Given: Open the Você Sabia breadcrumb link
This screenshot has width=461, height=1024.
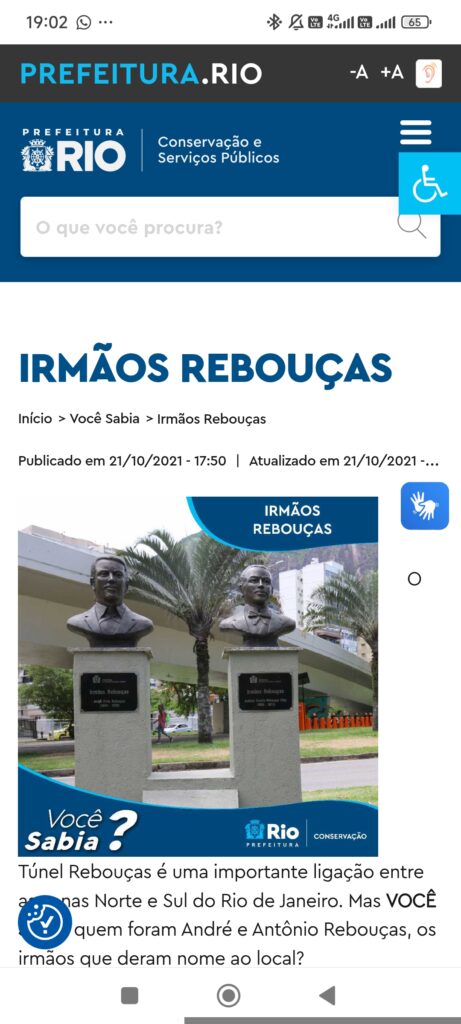Looking at the screenshot, I should [x=104, y=419].
